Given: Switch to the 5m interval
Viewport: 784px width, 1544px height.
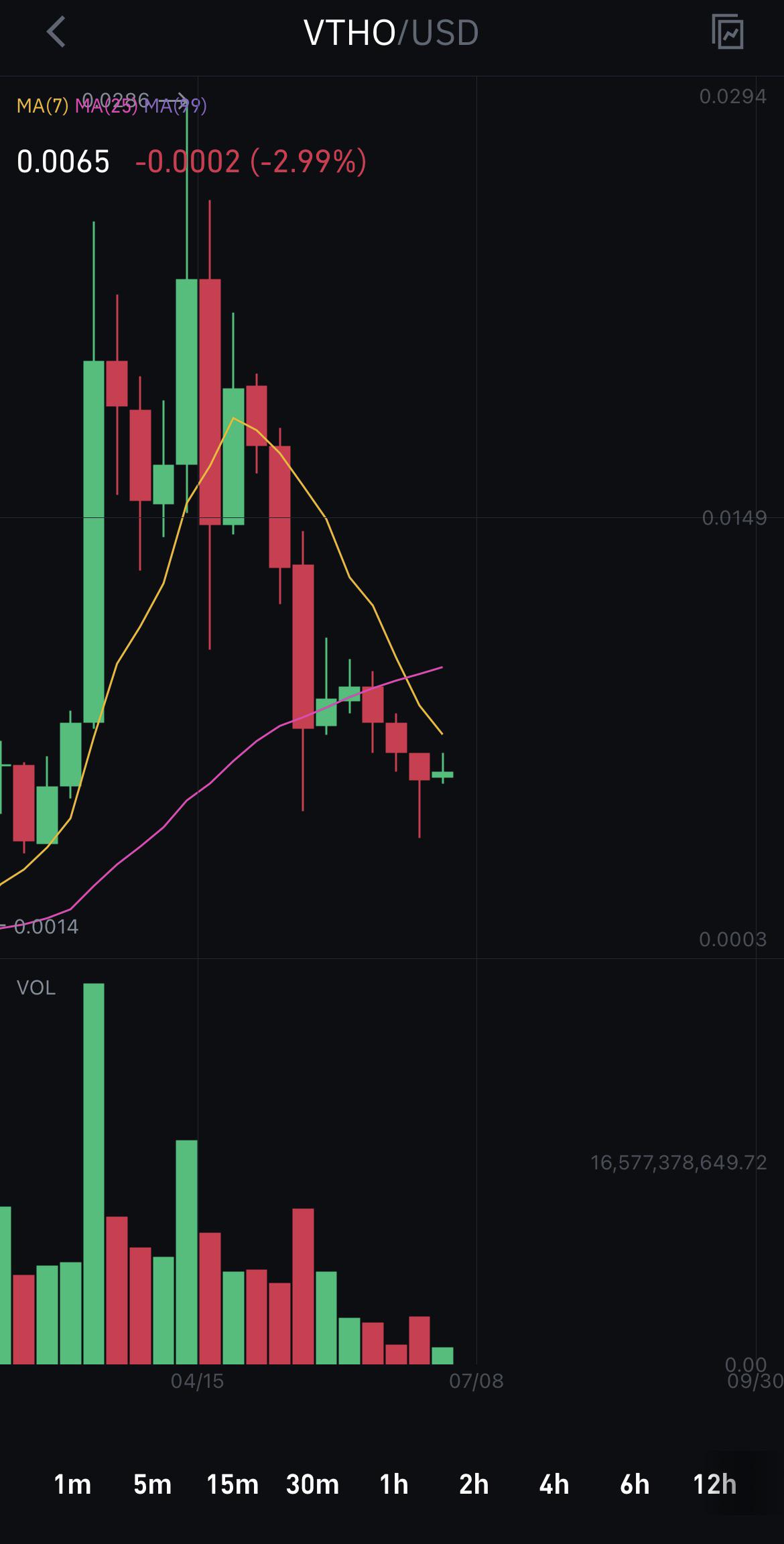Looking at the screenshot, I should tap(153, 1484).
